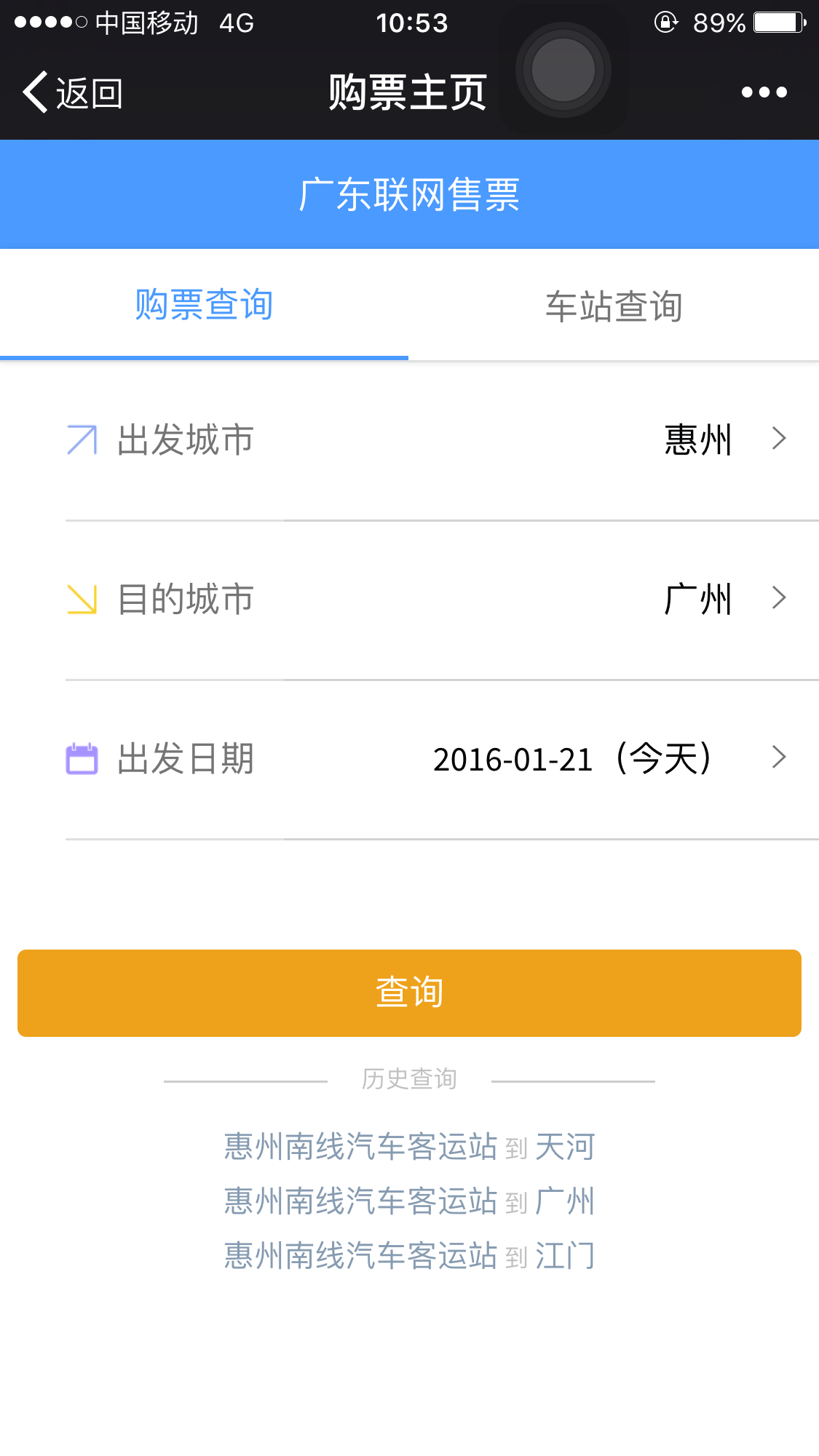This screenshot has height=1456, width=819.
Task: Open history query to 江门
Action: (x=409, y=1256)
